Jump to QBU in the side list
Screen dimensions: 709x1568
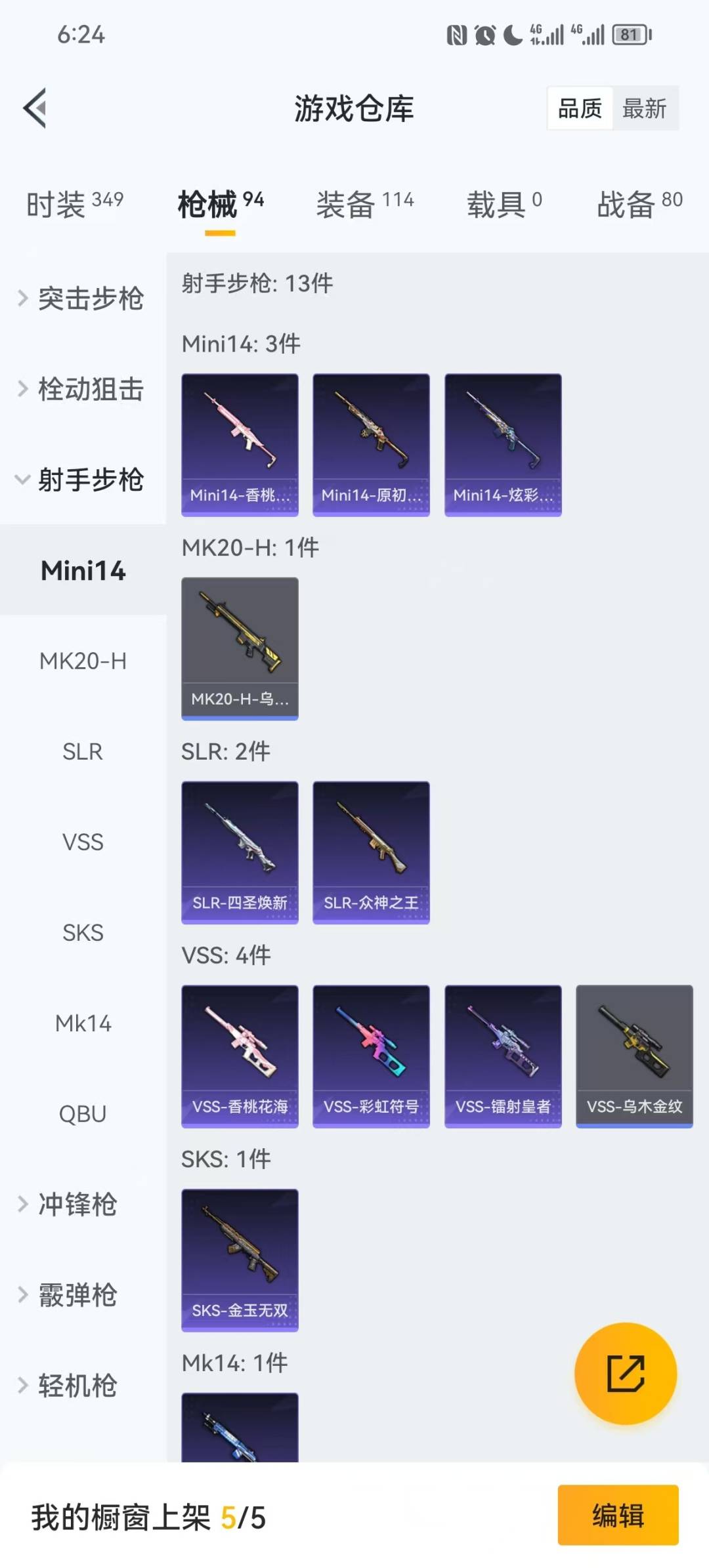(83, 1113)
